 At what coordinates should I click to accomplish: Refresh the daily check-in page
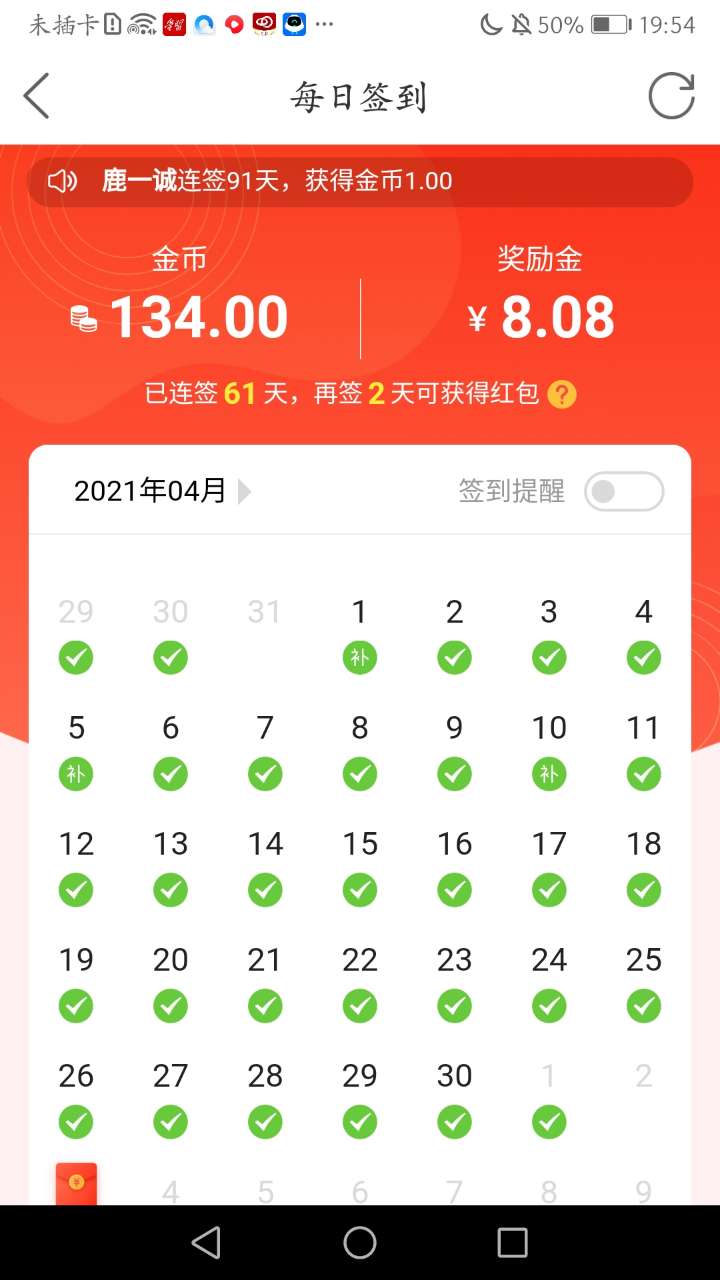(671, 97)
